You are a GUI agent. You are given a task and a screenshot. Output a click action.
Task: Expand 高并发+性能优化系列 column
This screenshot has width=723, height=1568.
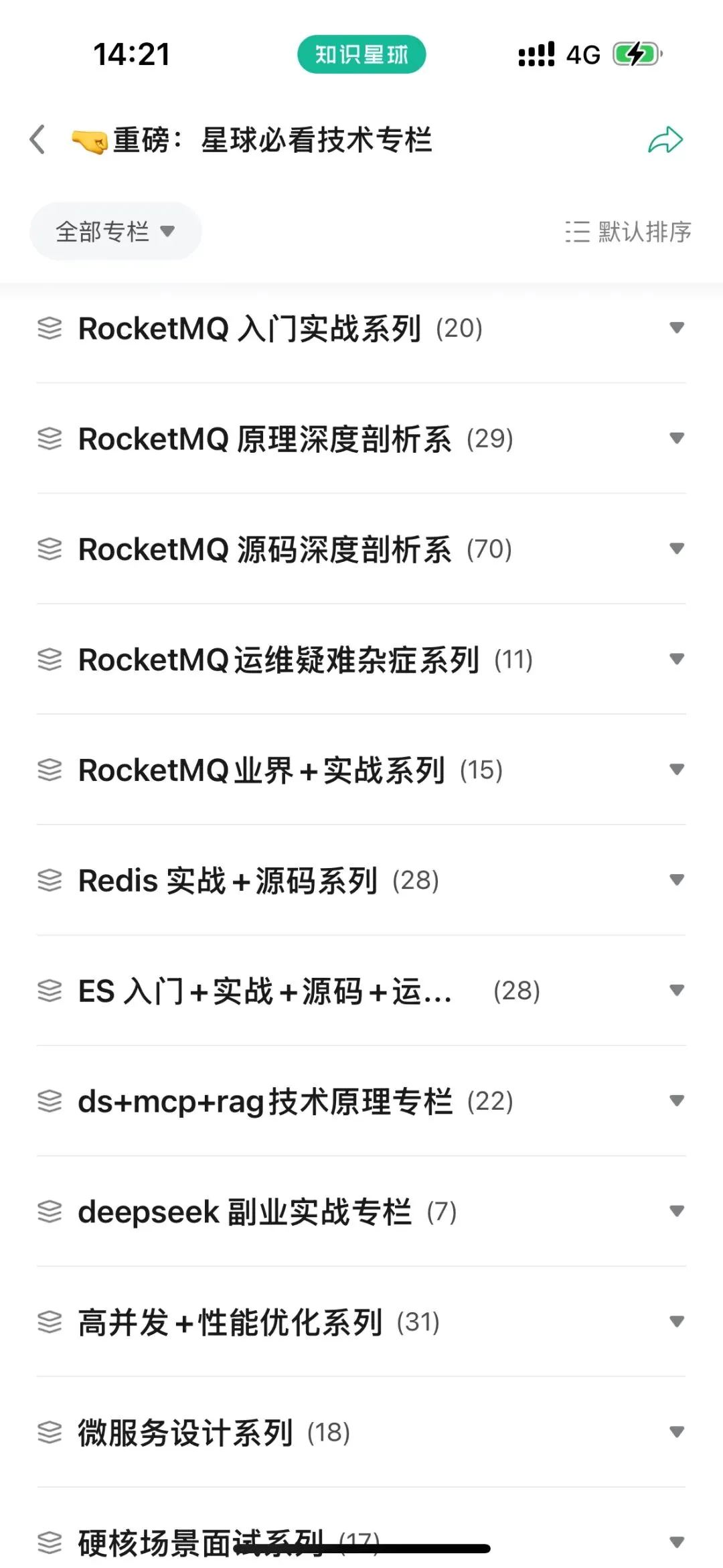coord(677,1322)
